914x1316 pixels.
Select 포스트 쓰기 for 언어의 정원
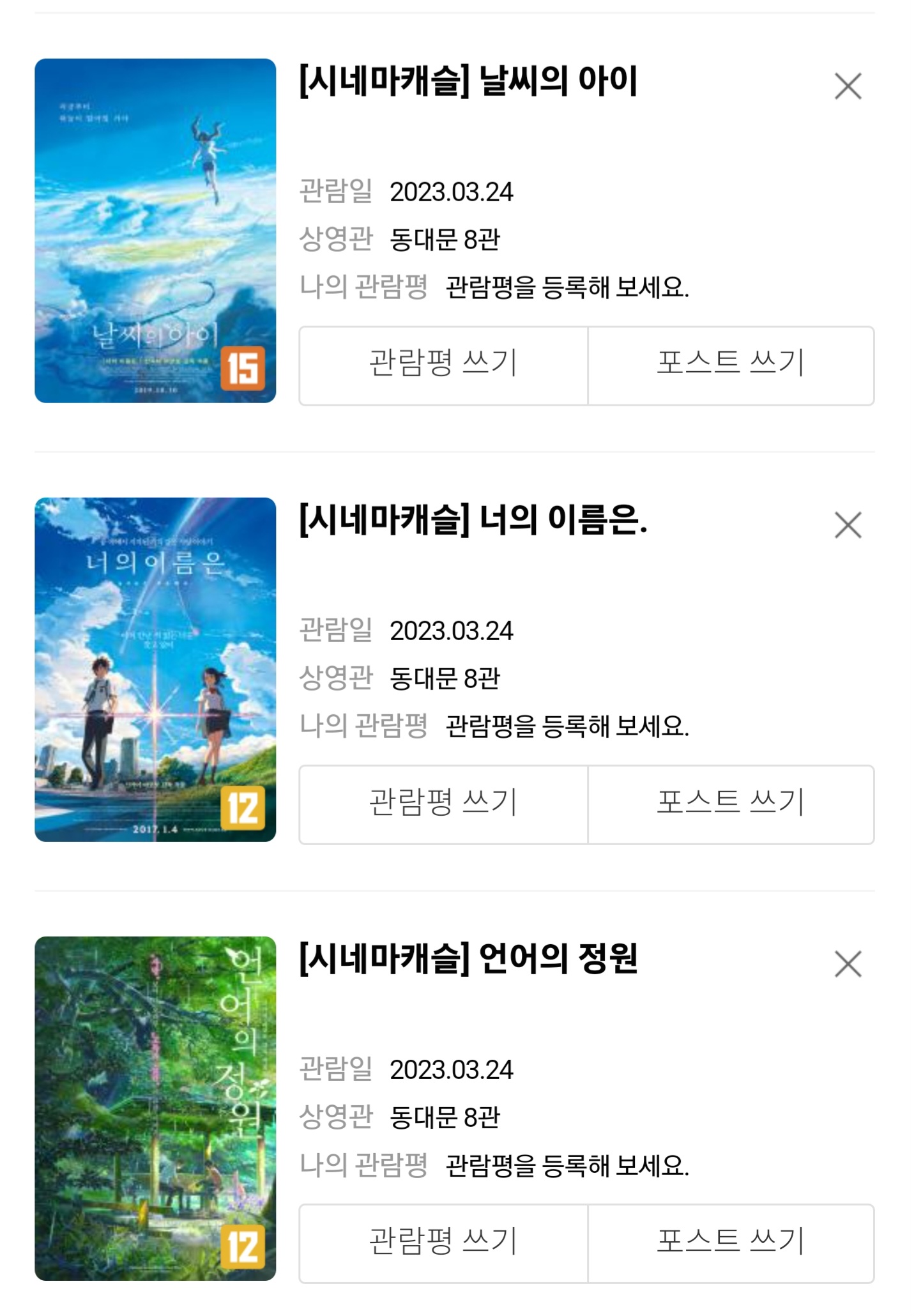(x=731, y=1243)
